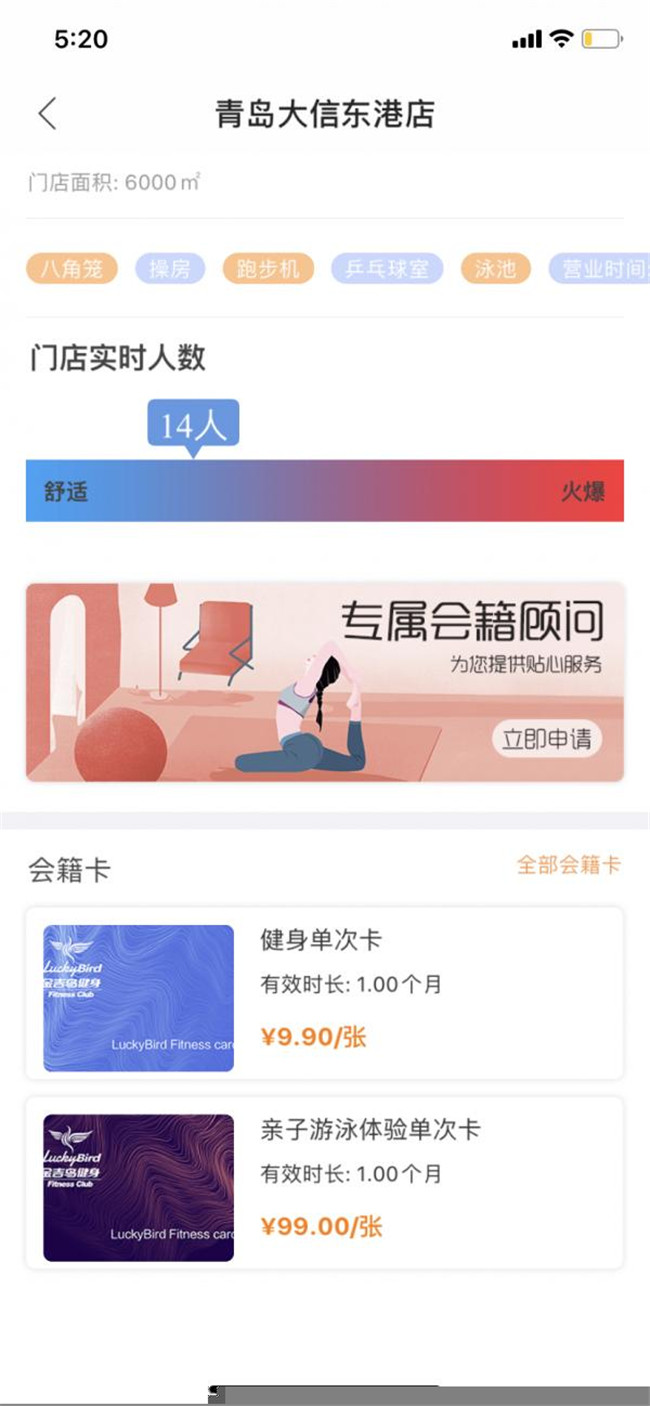650x1406 pixels.
Task: Select the 操房 chip
Action: pos(169,269)
